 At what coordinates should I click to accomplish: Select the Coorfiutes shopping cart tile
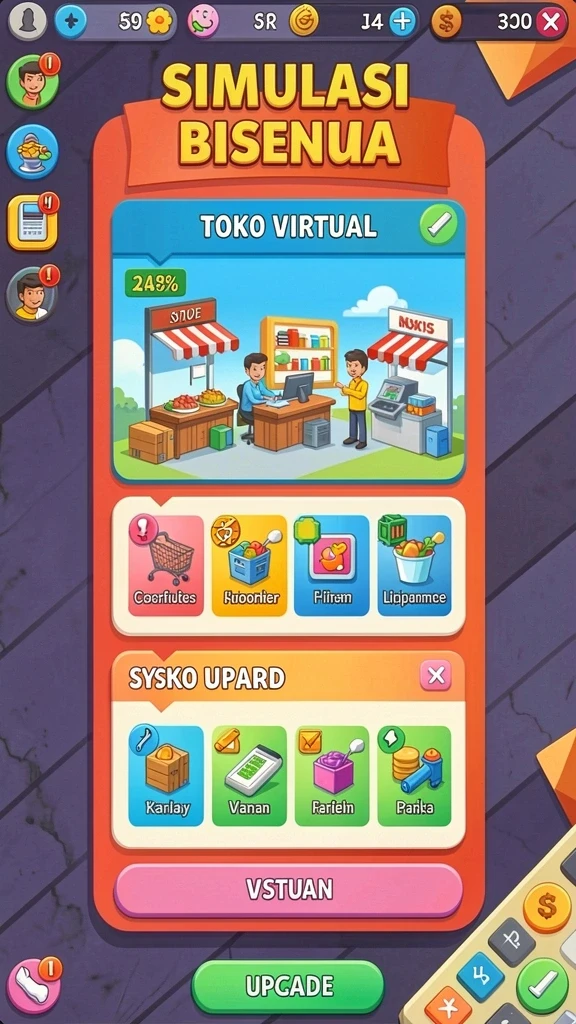pos(166,566)
